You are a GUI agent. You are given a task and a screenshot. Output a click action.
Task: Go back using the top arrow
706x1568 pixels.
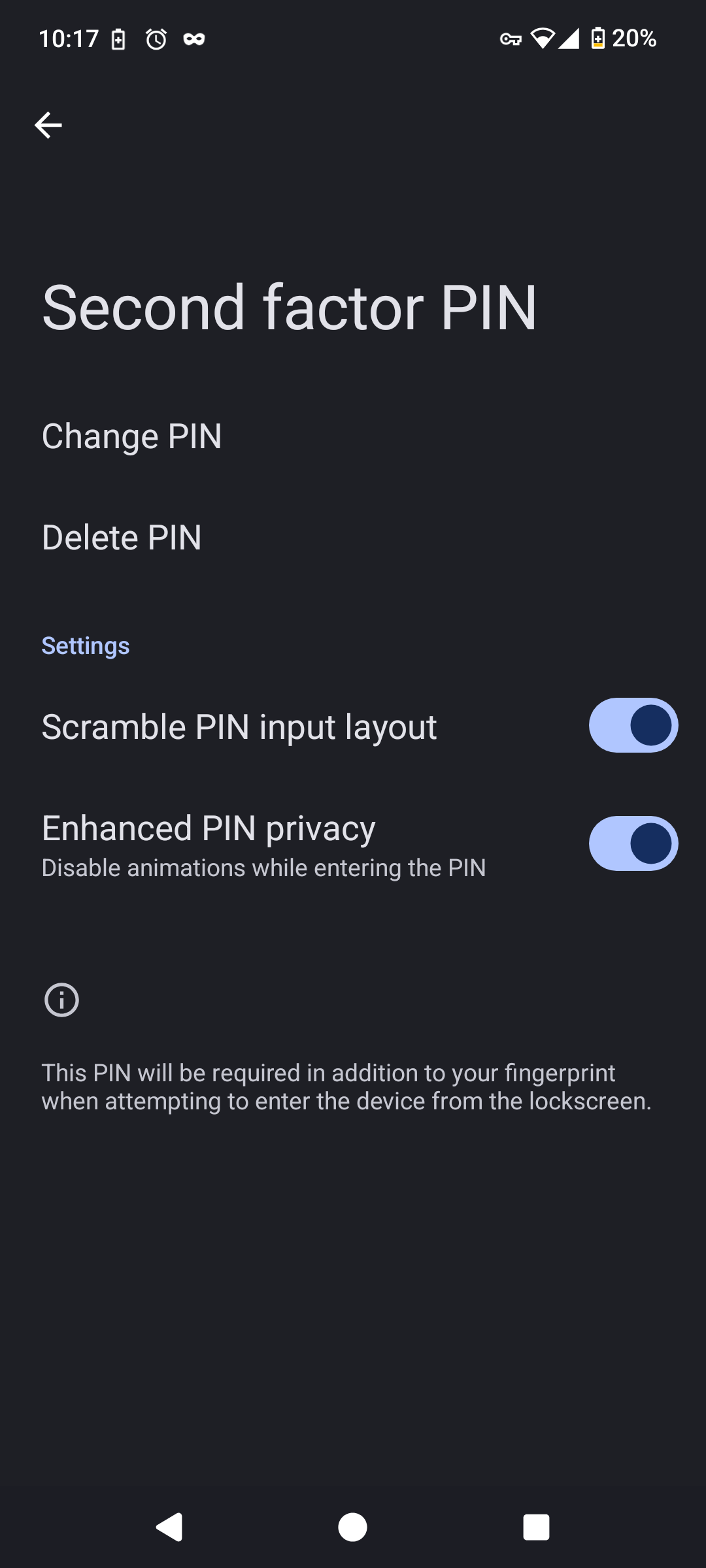coord(48,125)
